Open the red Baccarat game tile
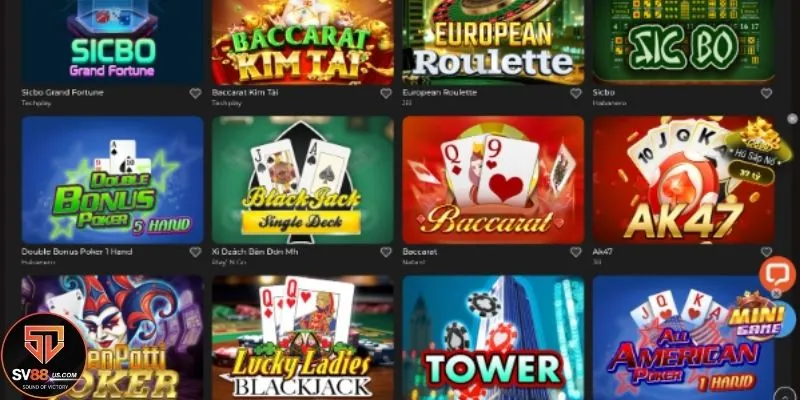800x400 pixels. point(493,178)
